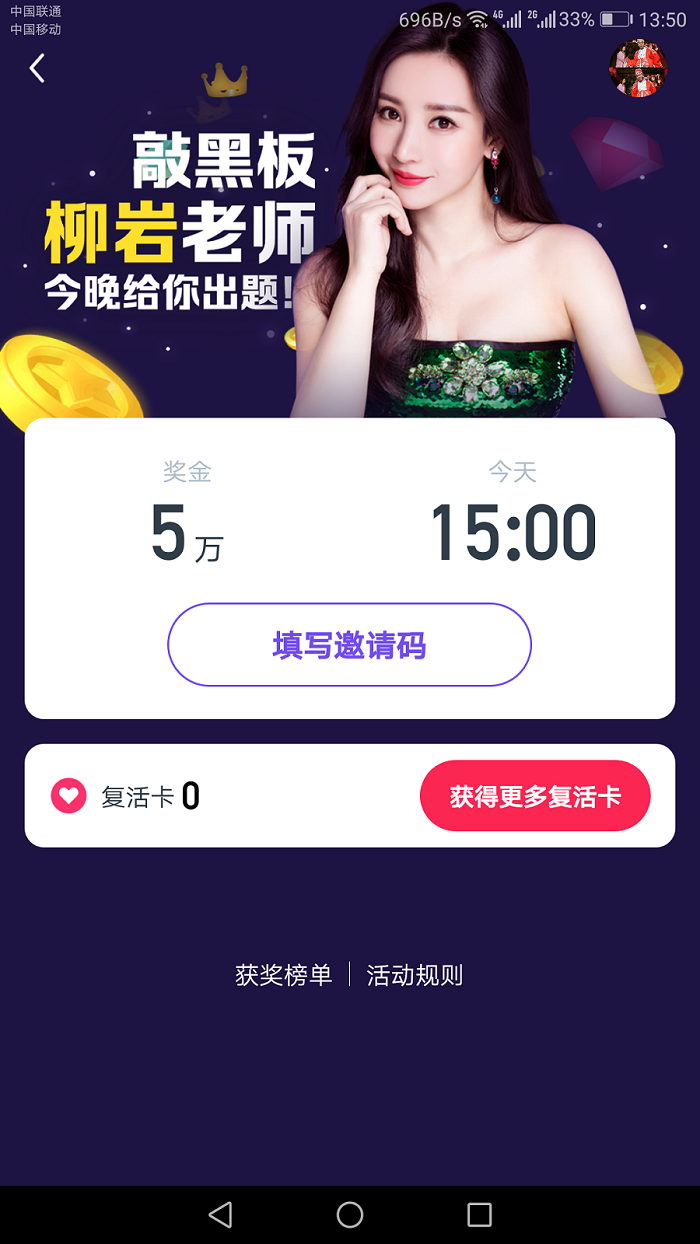
Task: Open the profile avatar at top right
Action: coord(638,68)
